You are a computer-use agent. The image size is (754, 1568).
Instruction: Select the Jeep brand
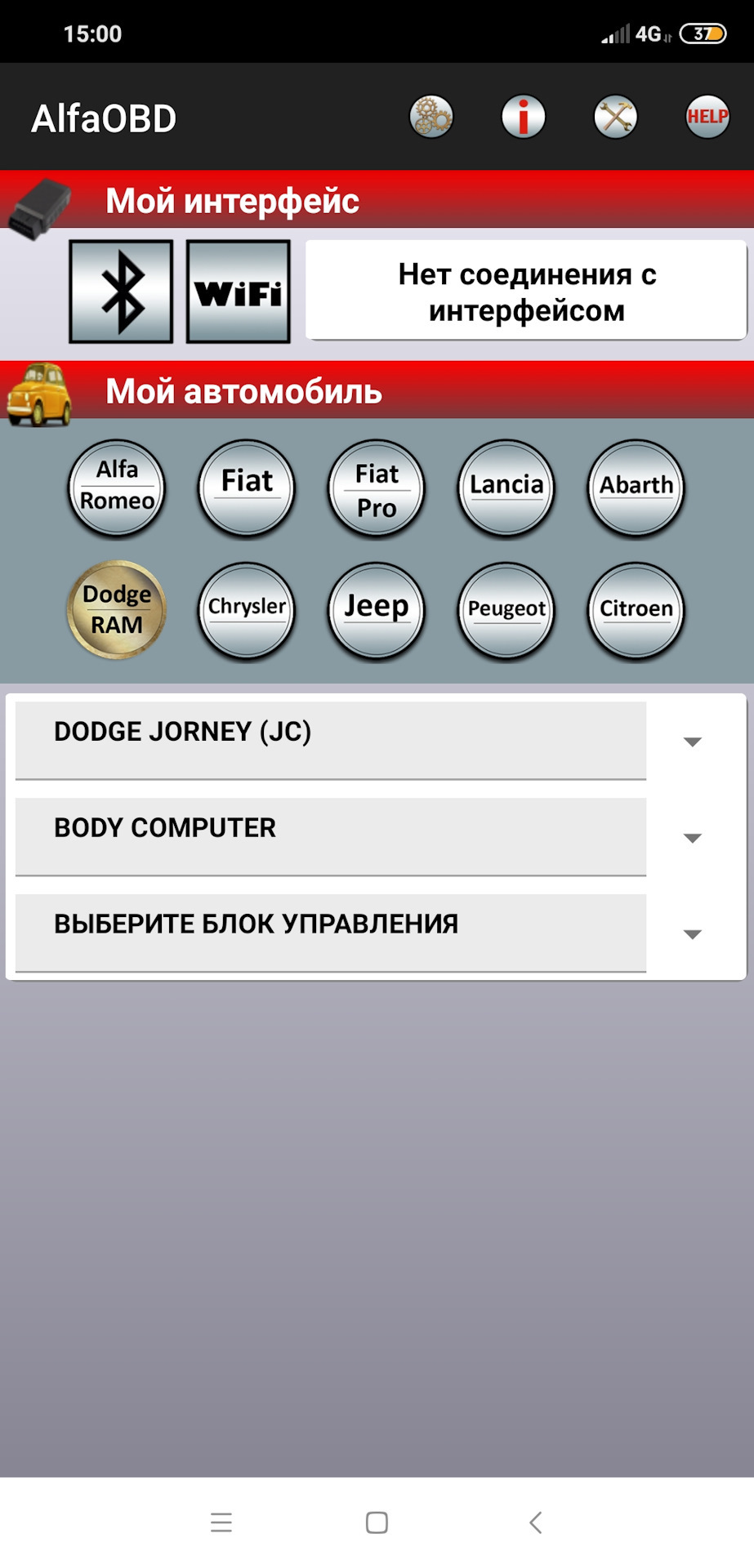pos(377,609)
